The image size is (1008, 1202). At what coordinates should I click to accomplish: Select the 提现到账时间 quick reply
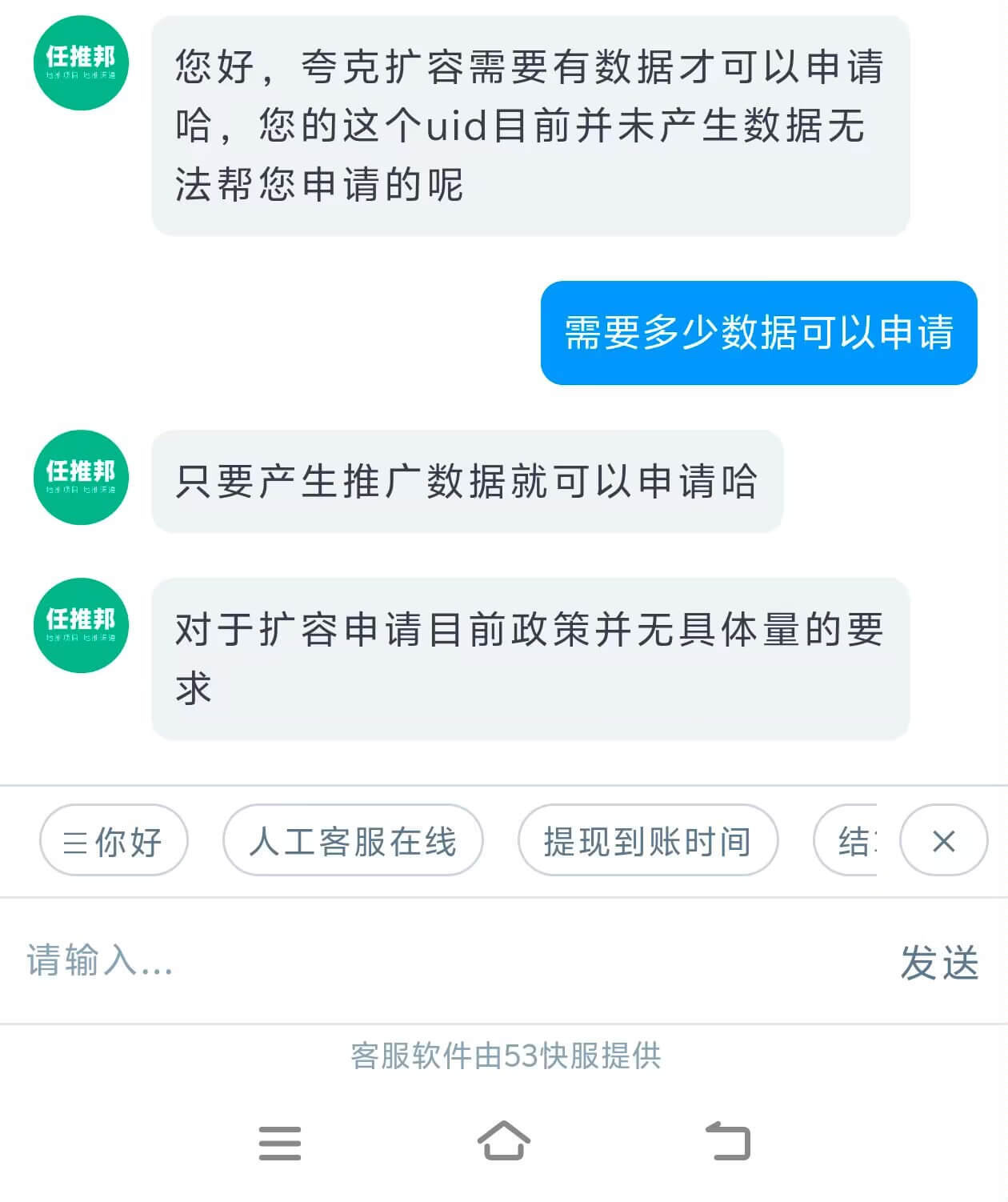coord(648,840)
